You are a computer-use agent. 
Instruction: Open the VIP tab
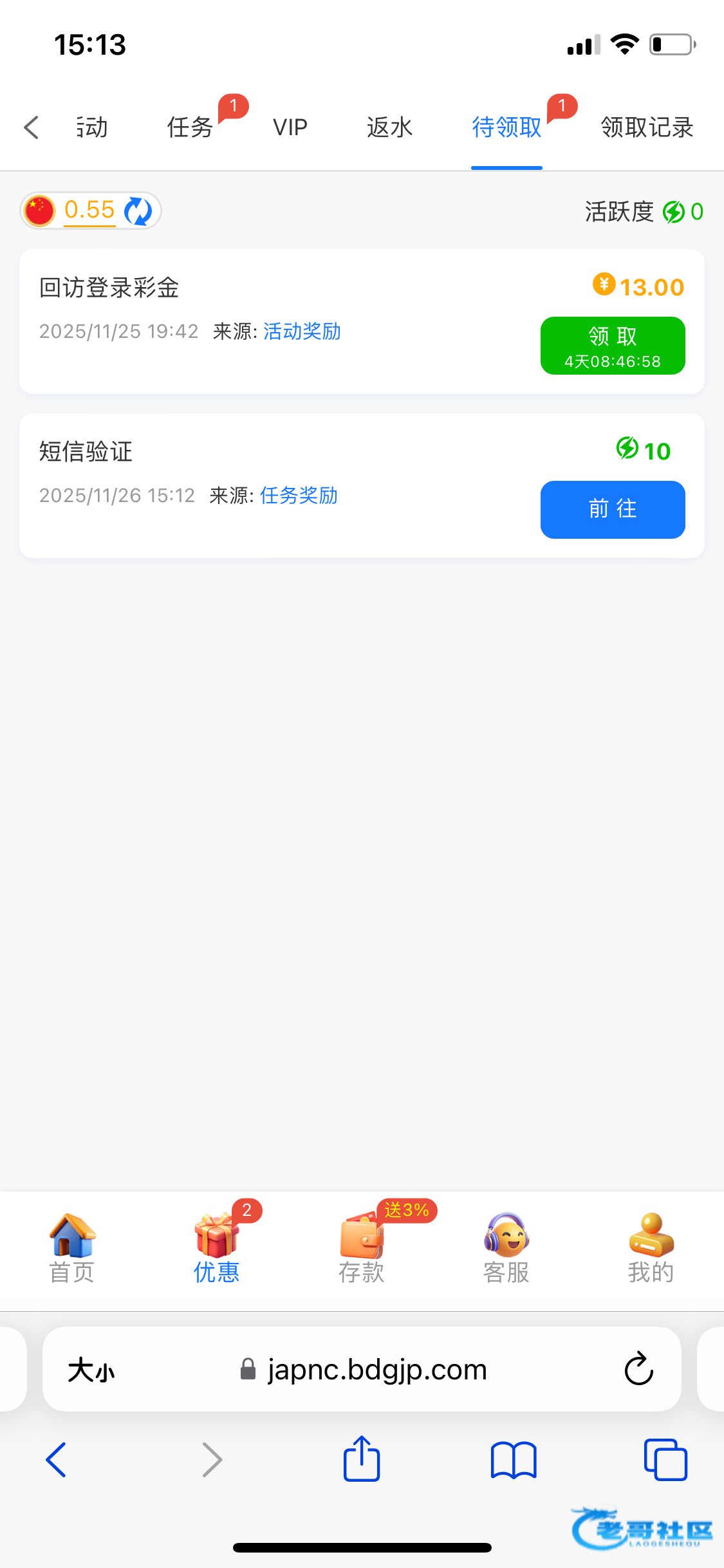(x=290, y=127)
